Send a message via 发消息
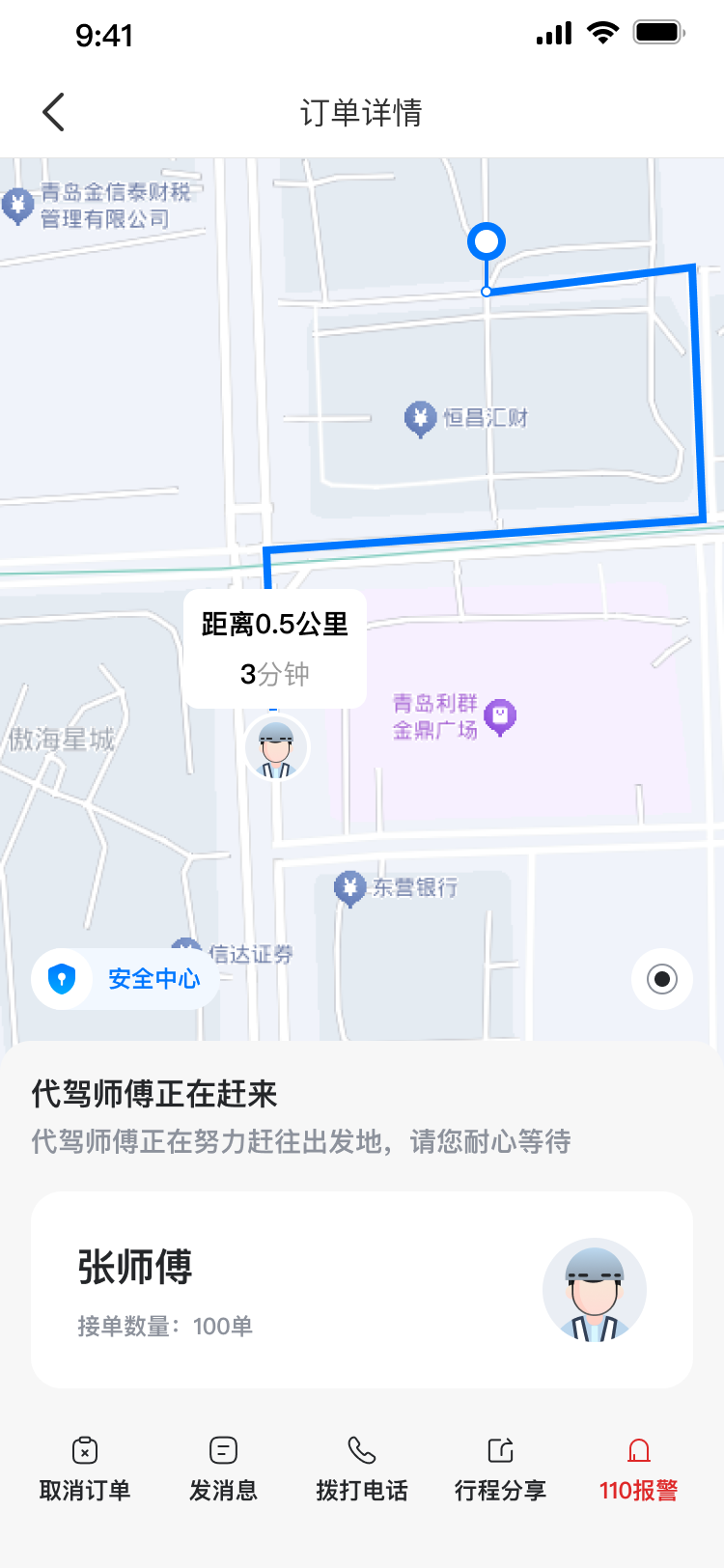The height and width of the screenshot is (1568, 724). 223,1470
